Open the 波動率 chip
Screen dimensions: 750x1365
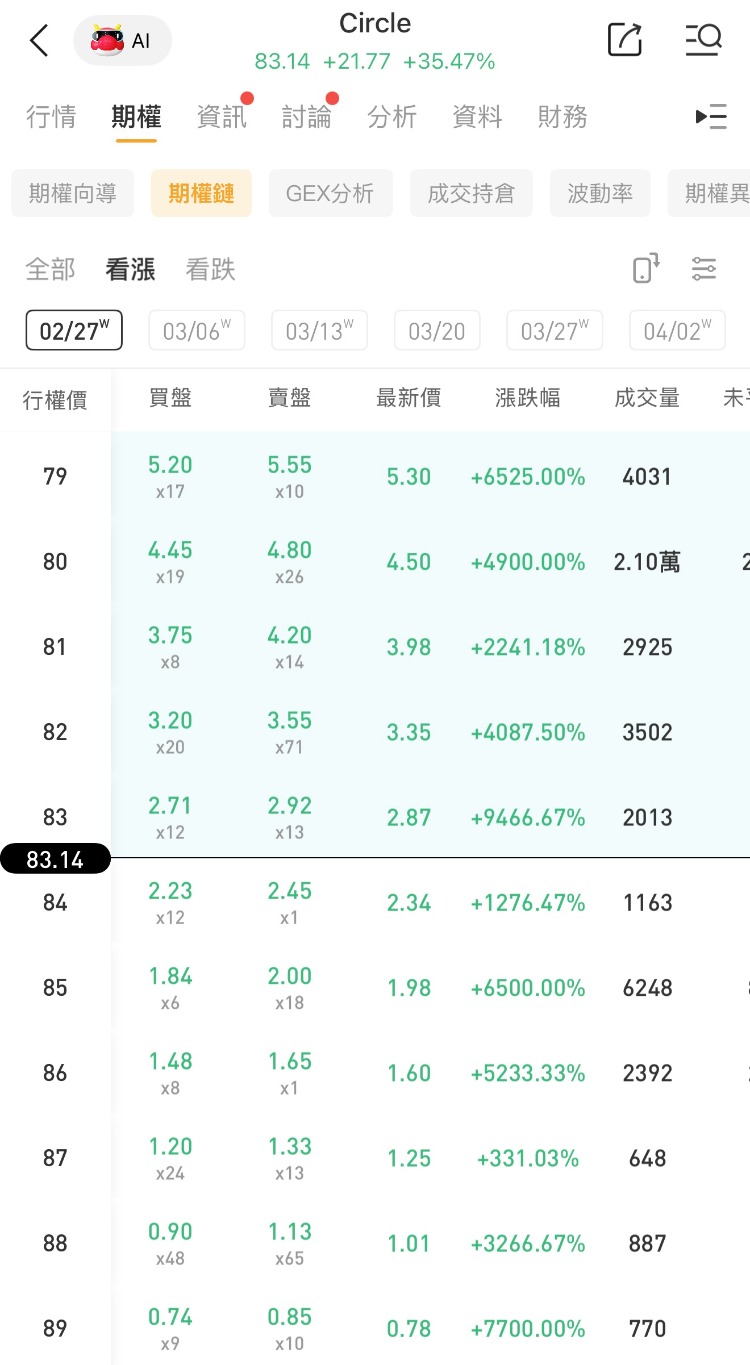[600, 193]
